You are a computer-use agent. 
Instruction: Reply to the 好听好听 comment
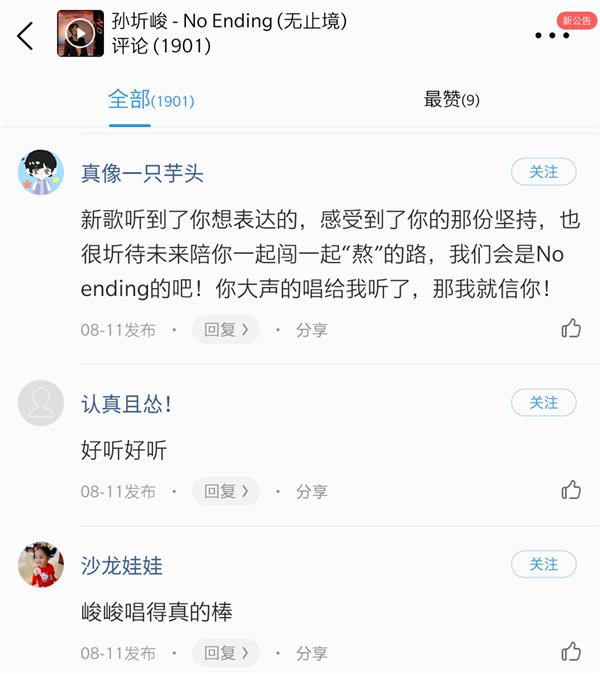coord(226,491)
